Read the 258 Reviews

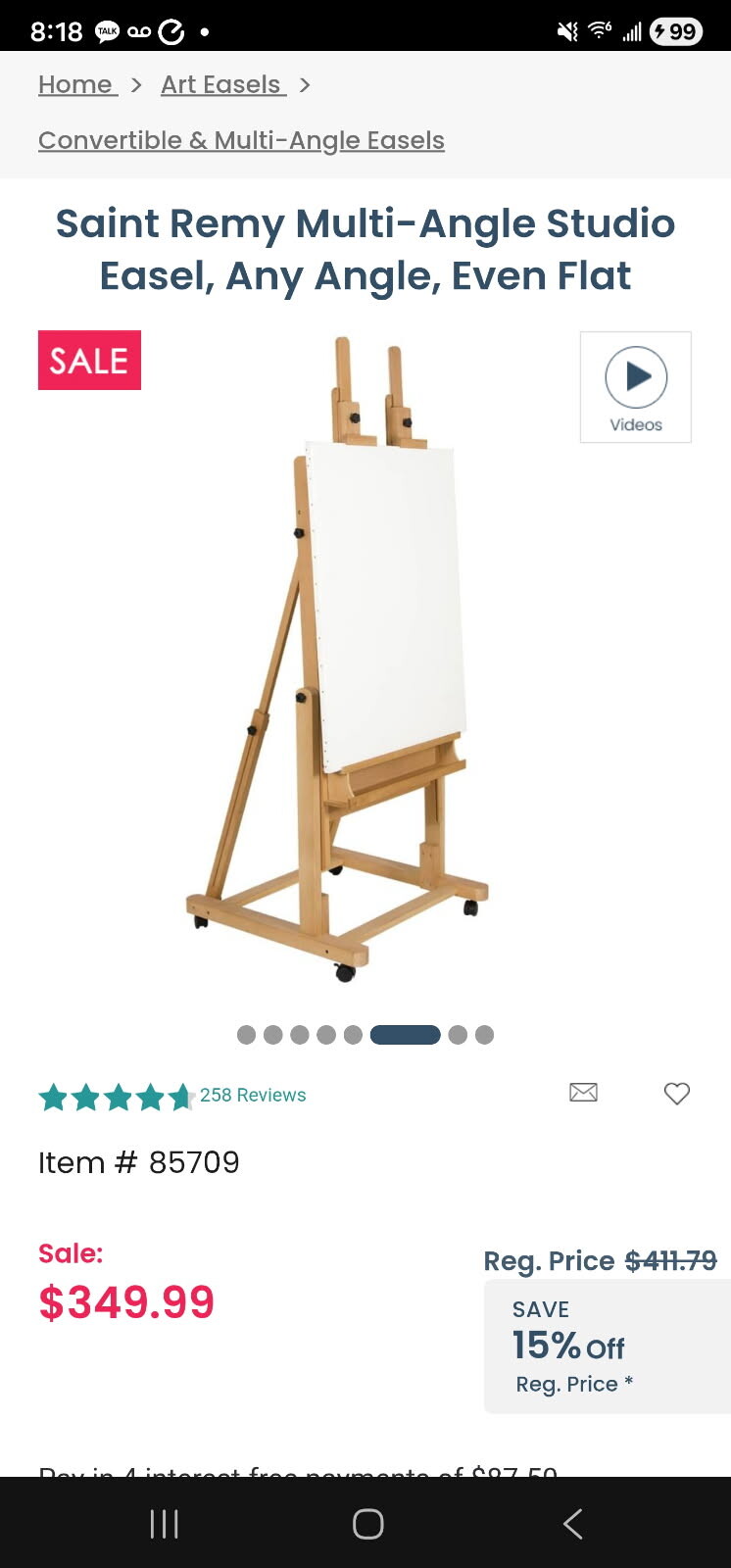click(252, 1095)
